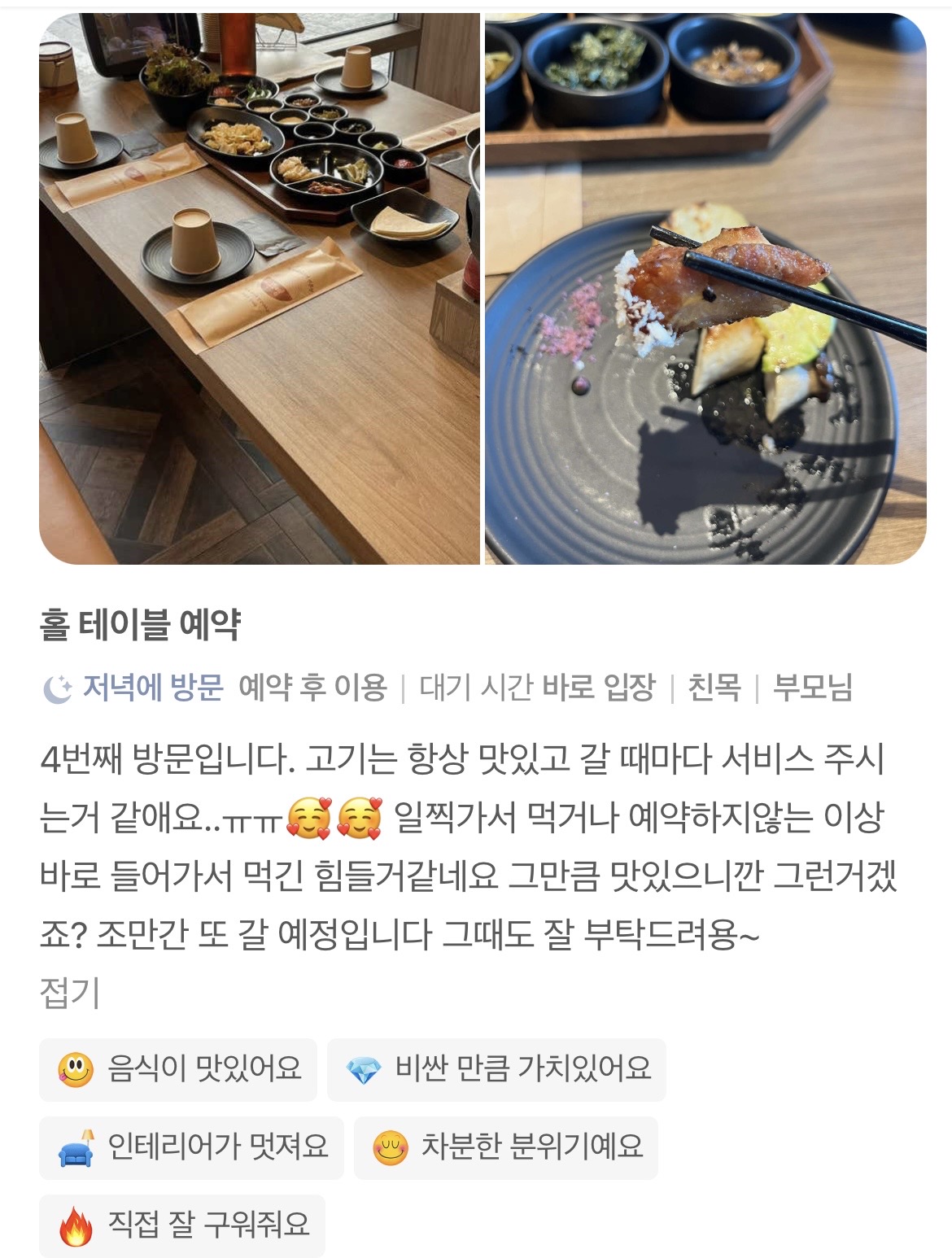Toggle the '음식이 맛있어요' keyword chip
Screen dimensions: 952x1258
click(x=177, y=1072)
